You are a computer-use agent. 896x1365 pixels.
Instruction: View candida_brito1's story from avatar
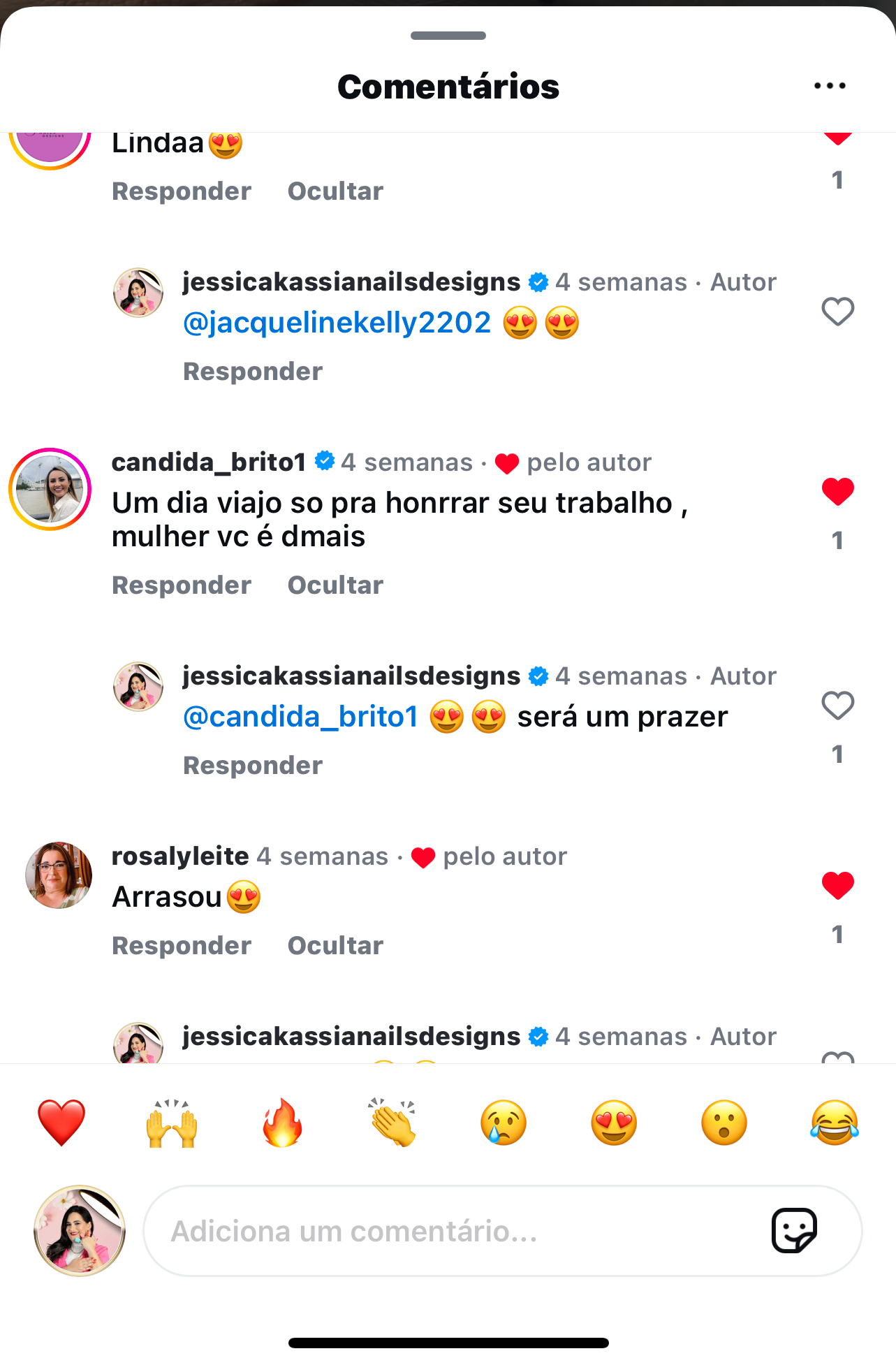coord(50,489)
